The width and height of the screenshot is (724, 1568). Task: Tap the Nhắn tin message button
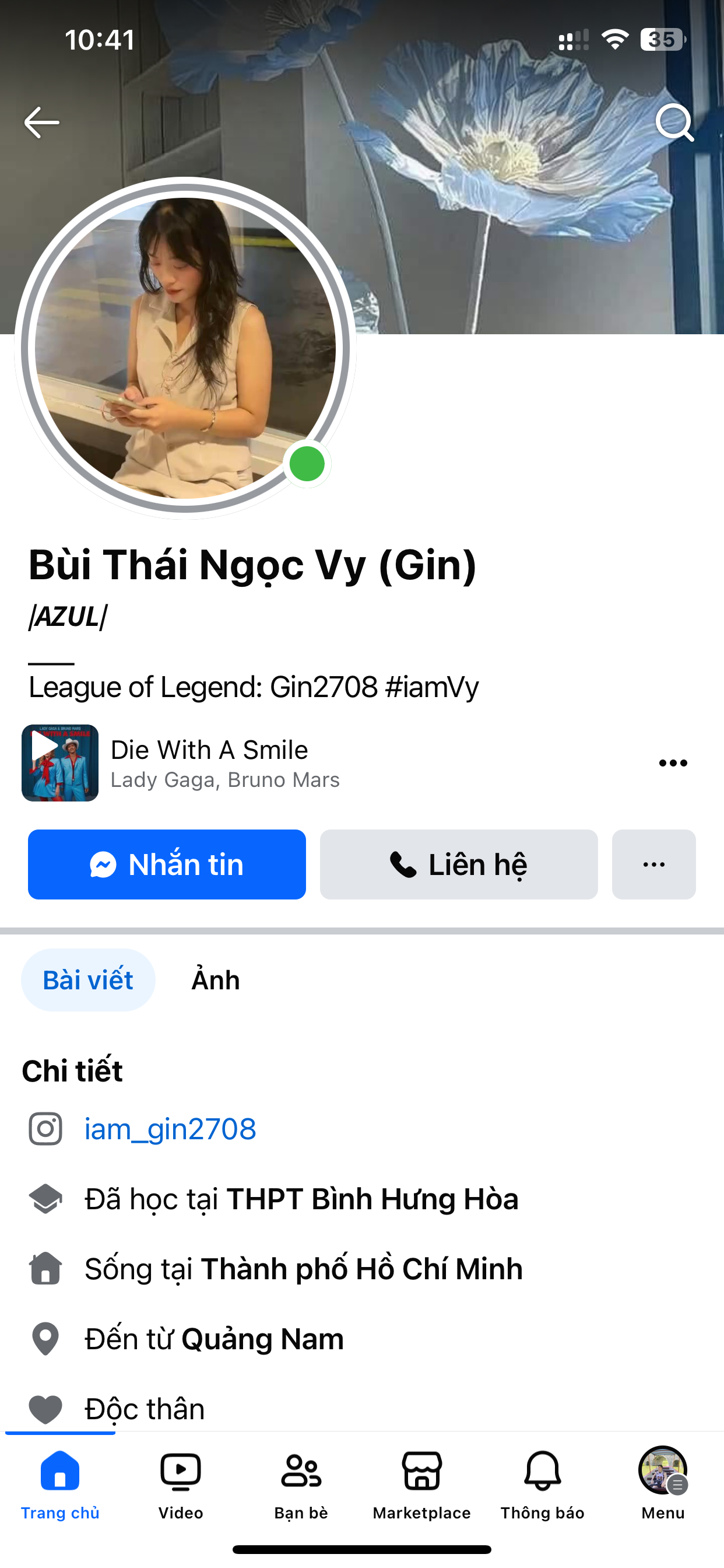pyautogui.click(x=167, y=864)
